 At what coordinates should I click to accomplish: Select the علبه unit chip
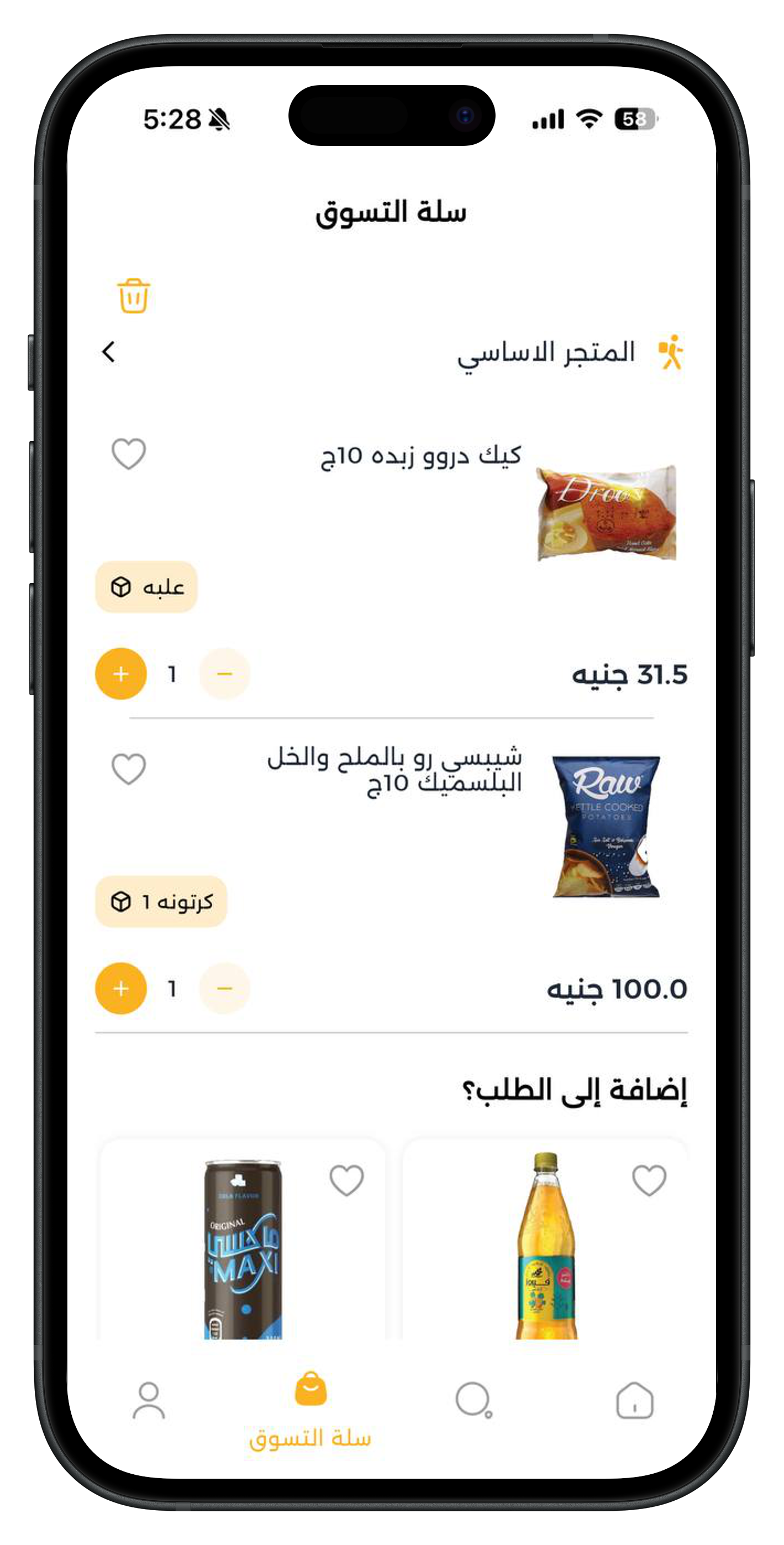(146, 587)
